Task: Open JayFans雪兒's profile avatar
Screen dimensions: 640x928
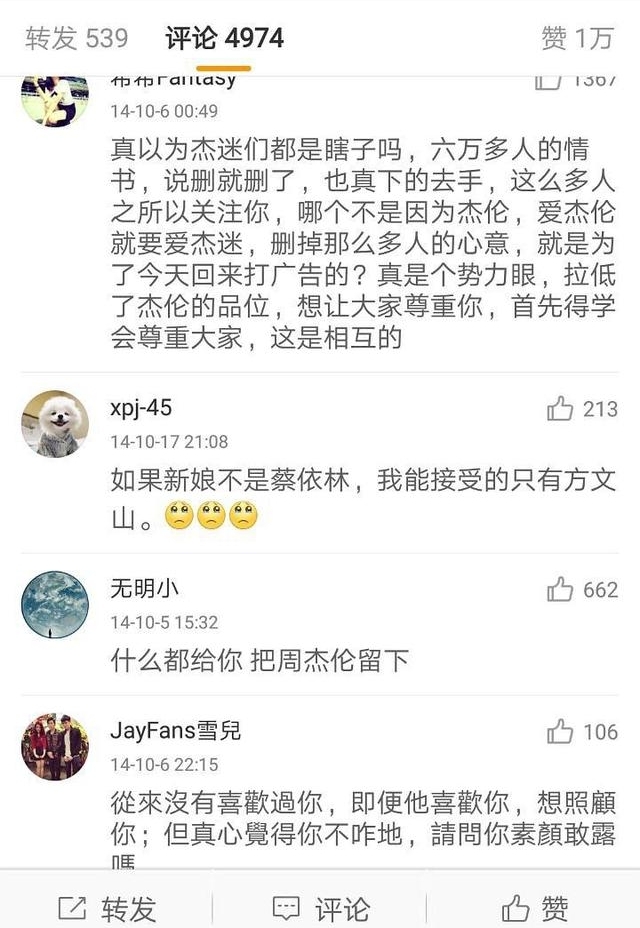Action: coord(55,747)
